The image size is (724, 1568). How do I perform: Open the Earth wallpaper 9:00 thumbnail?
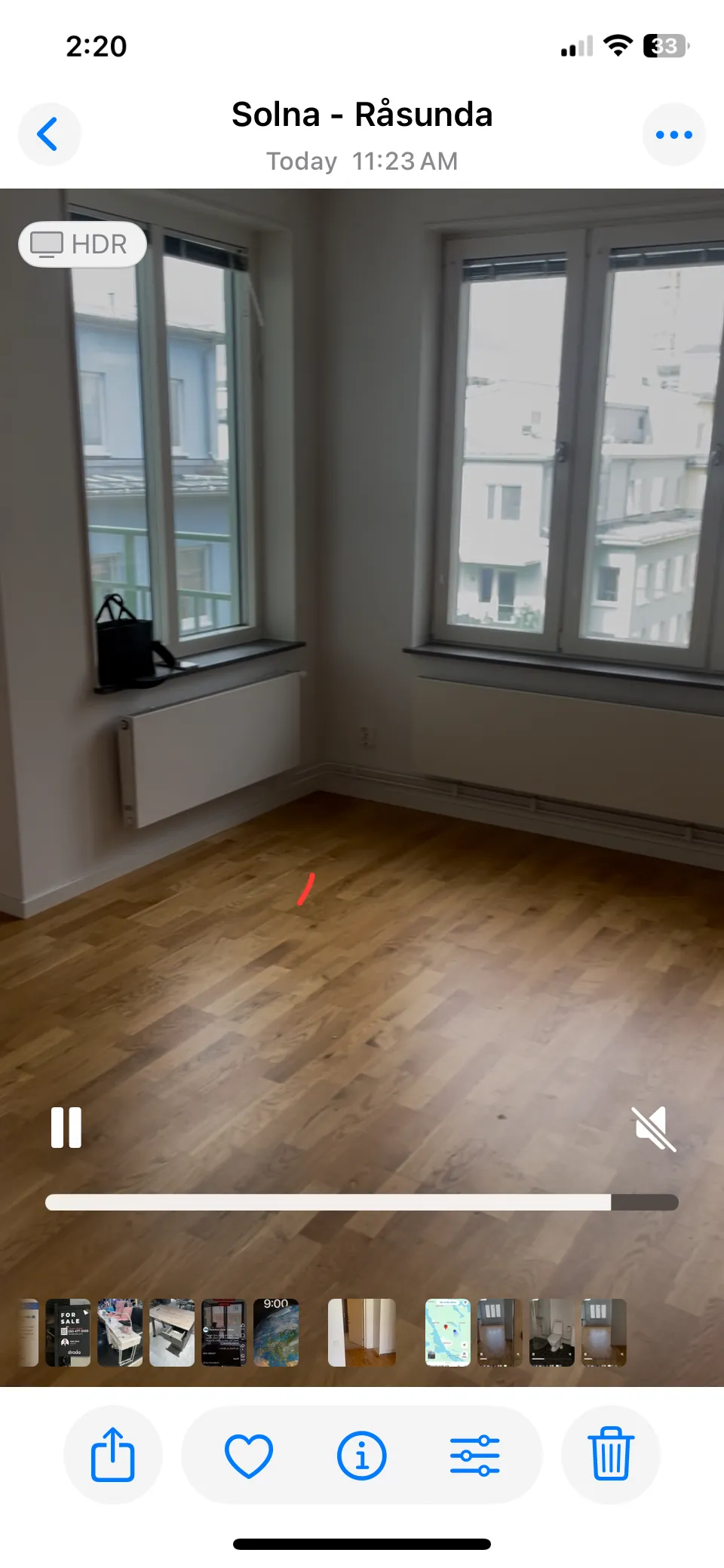pyautogui.click(x=276, y=1333)
